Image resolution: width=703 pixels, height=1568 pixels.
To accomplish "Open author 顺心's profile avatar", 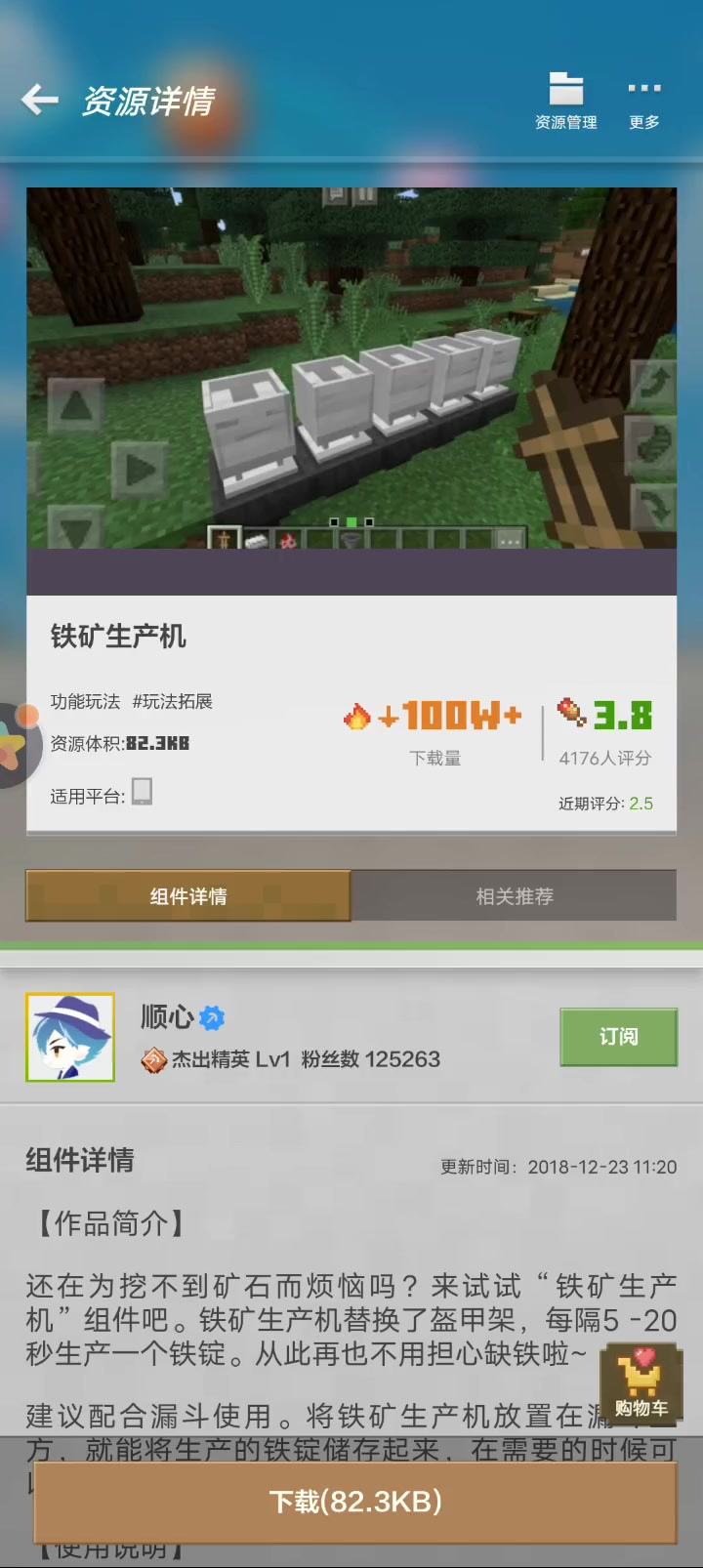I will tap(70, 1037).
